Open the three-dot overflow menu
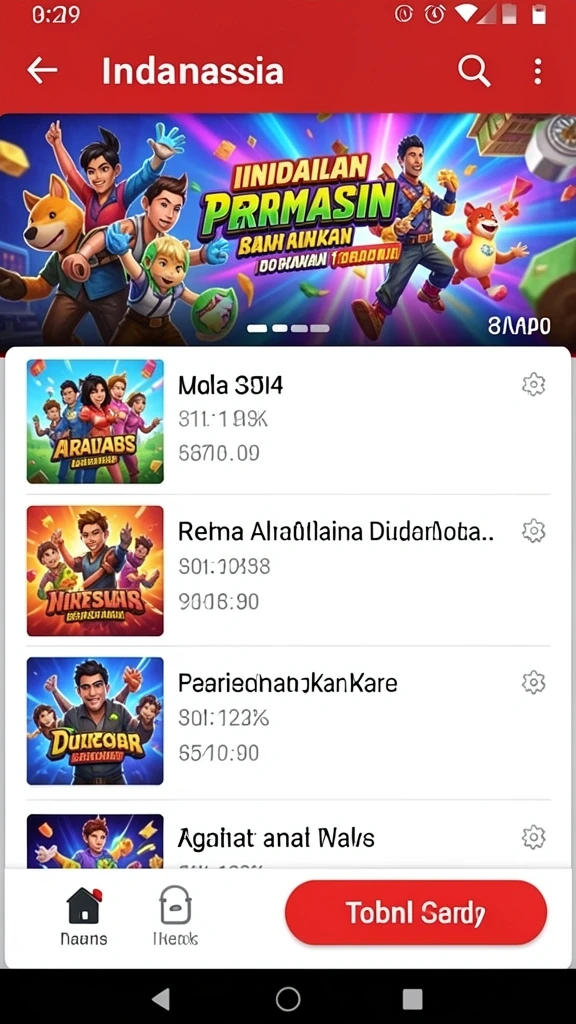The image size is (576, 1024). coord(537,71)
